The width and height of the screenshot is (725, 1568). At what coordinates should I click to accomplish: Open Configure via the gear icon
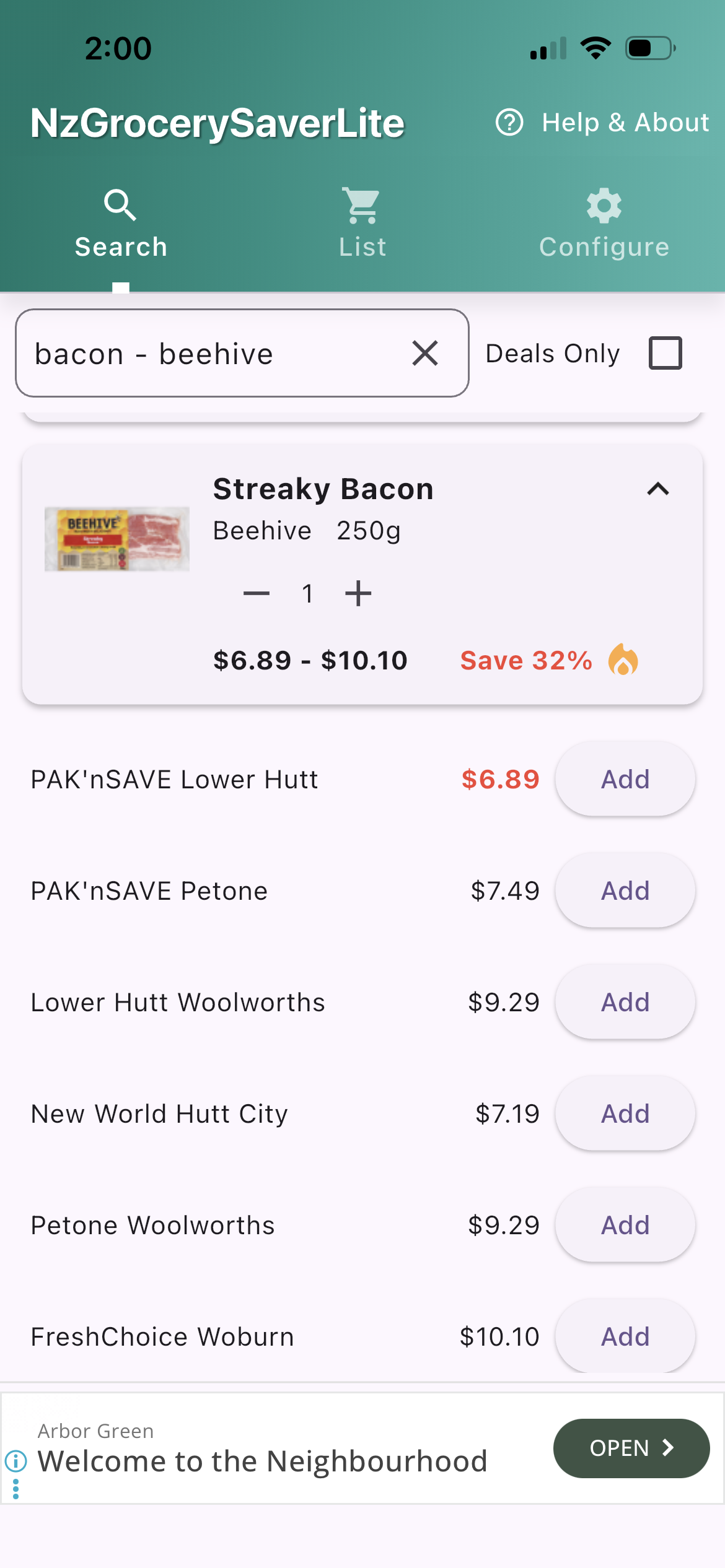click(x=604, y=204)
